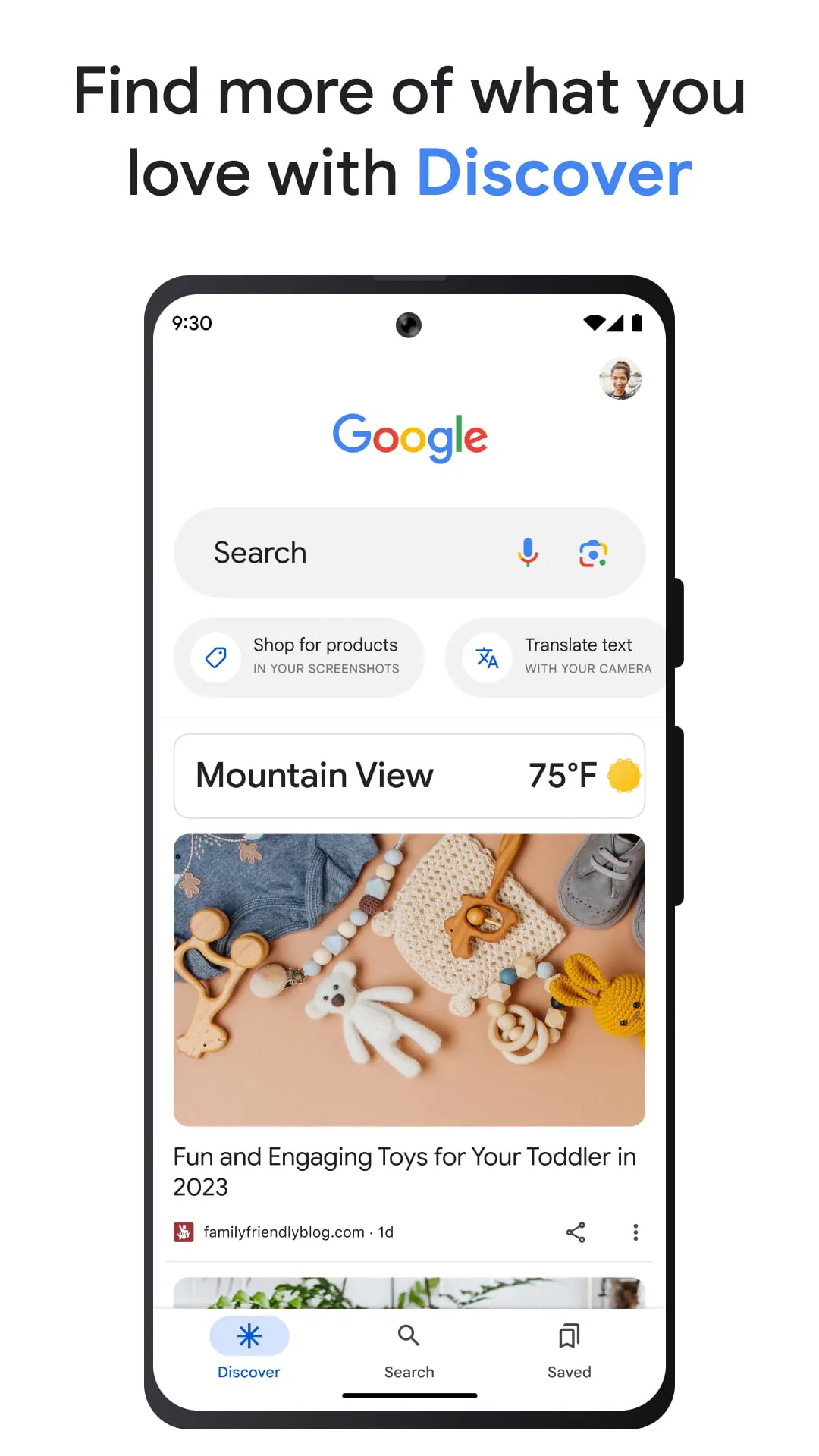Open the three-dot menu on the article
The width and height of the screenshot is (819, 1456).
(x=635, y=1232)
